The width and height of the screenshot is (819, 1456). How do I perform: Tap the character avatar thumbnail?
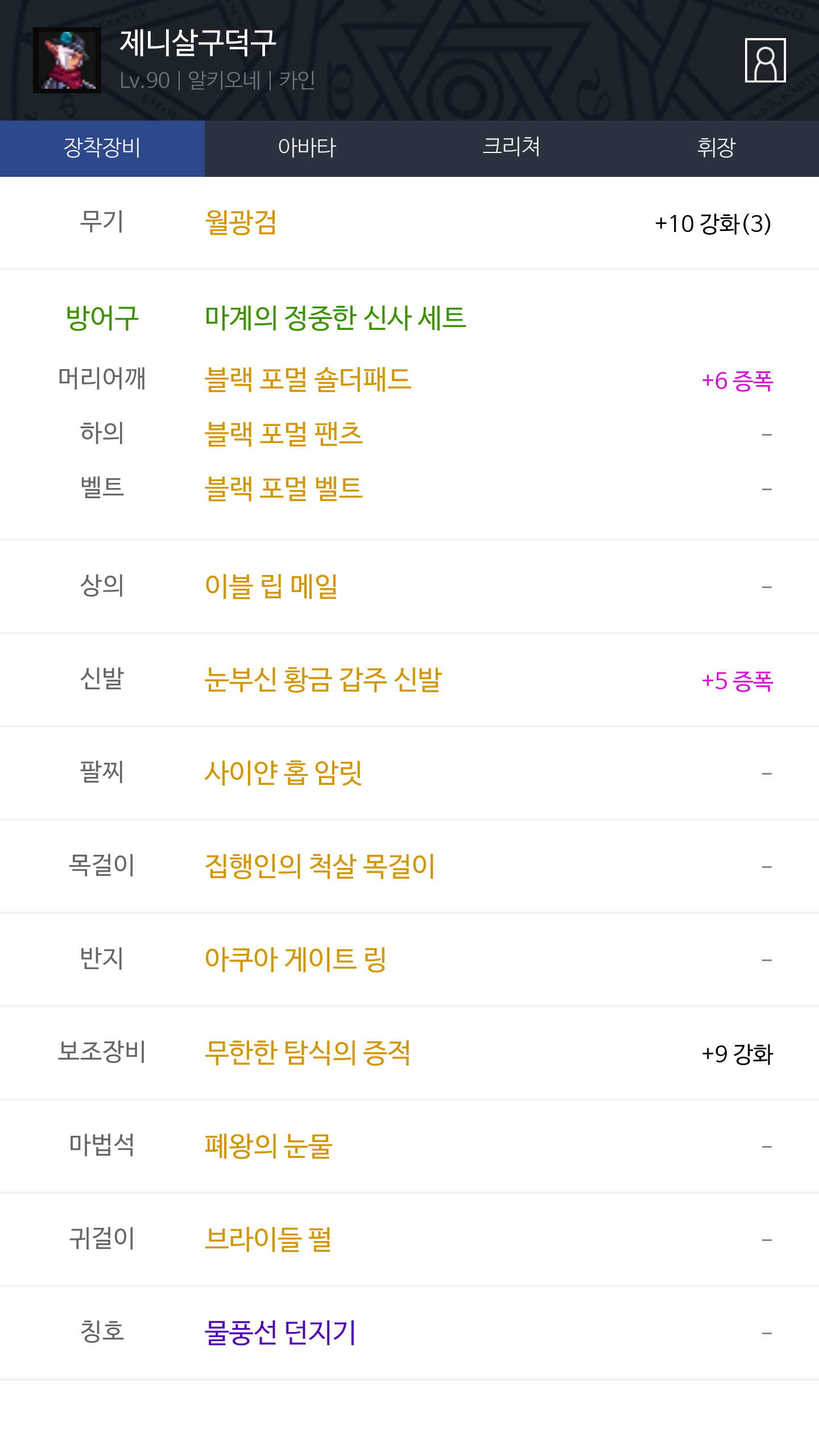tap(67, 60)
